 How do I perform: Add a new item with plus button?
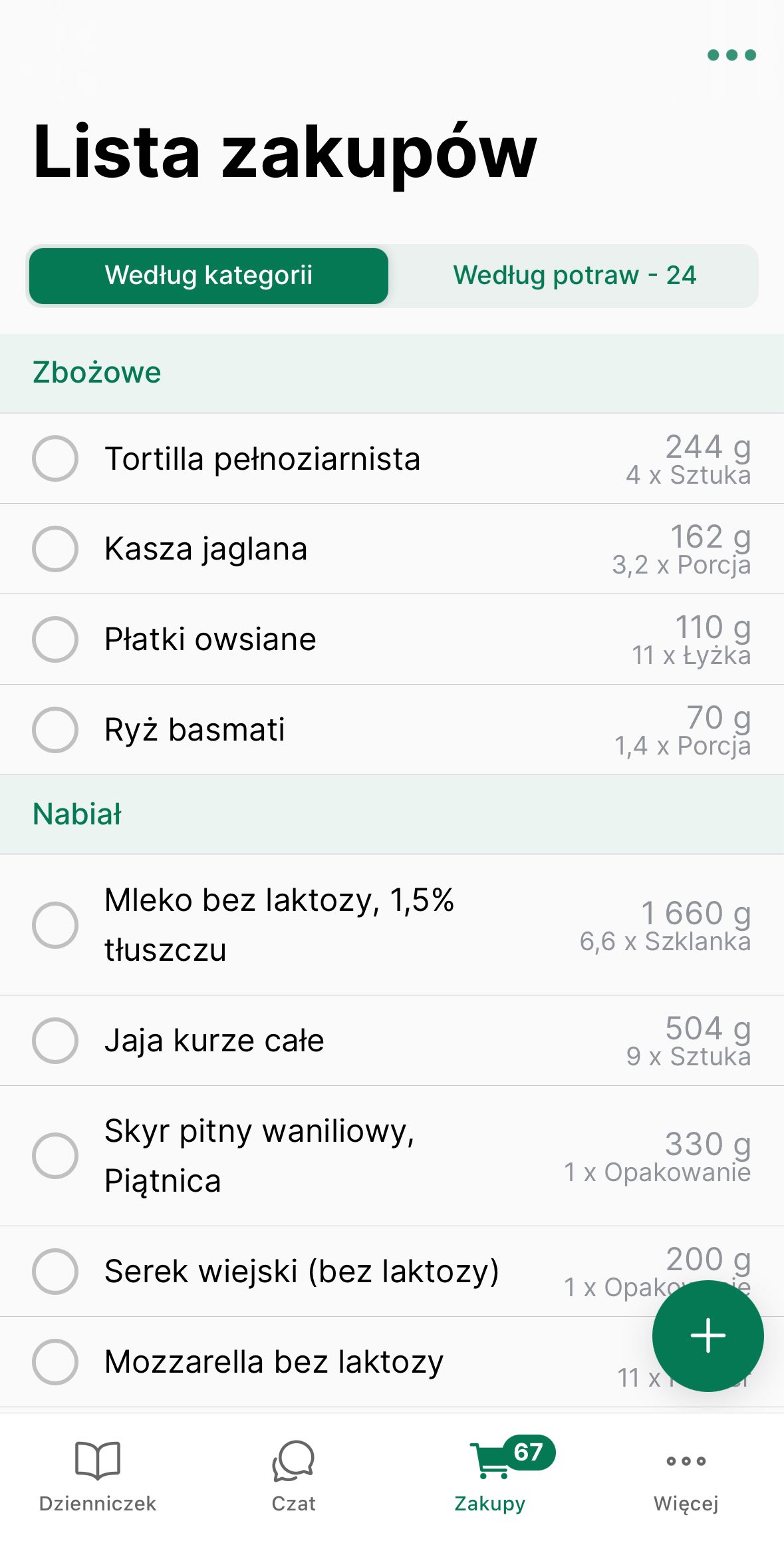tap(708, 1335)
